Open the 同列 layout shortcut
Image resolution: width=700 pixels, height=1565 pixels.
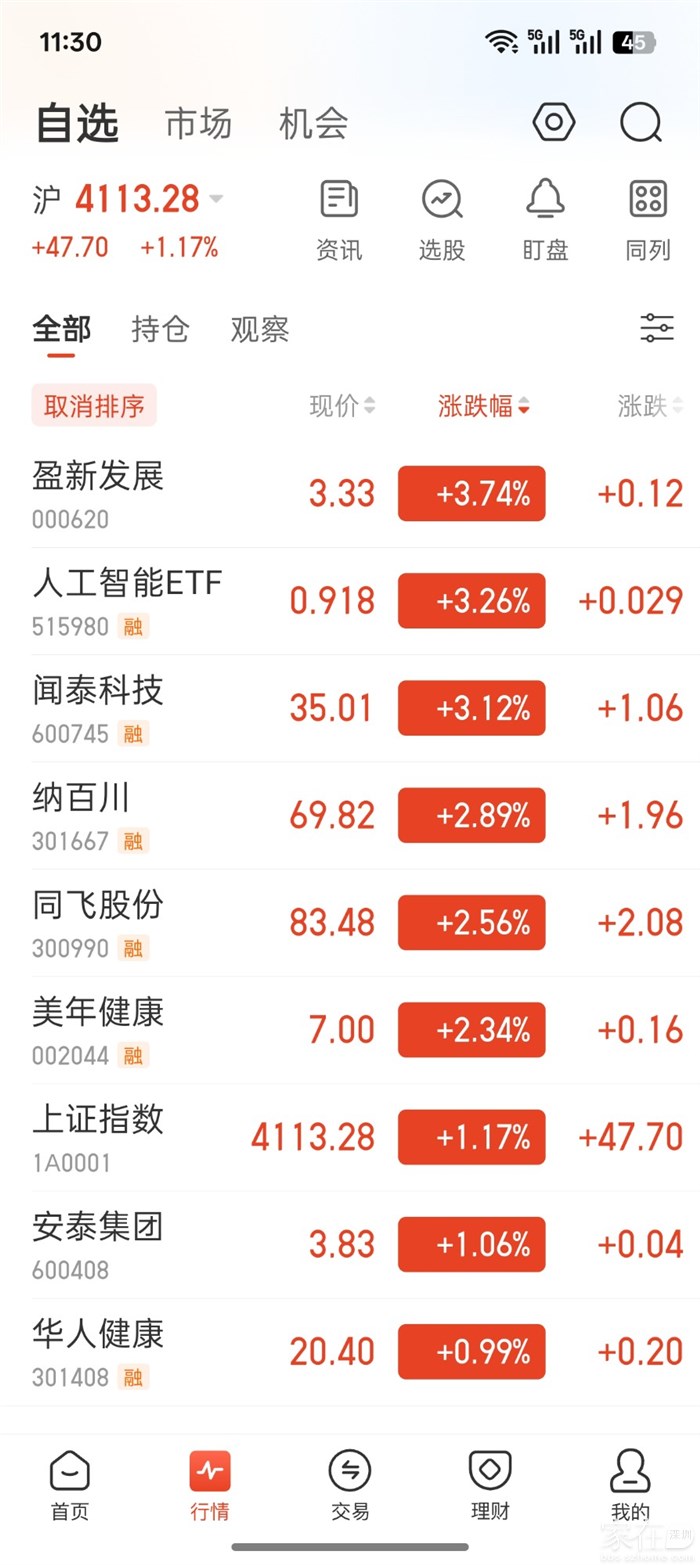[648, 221]
